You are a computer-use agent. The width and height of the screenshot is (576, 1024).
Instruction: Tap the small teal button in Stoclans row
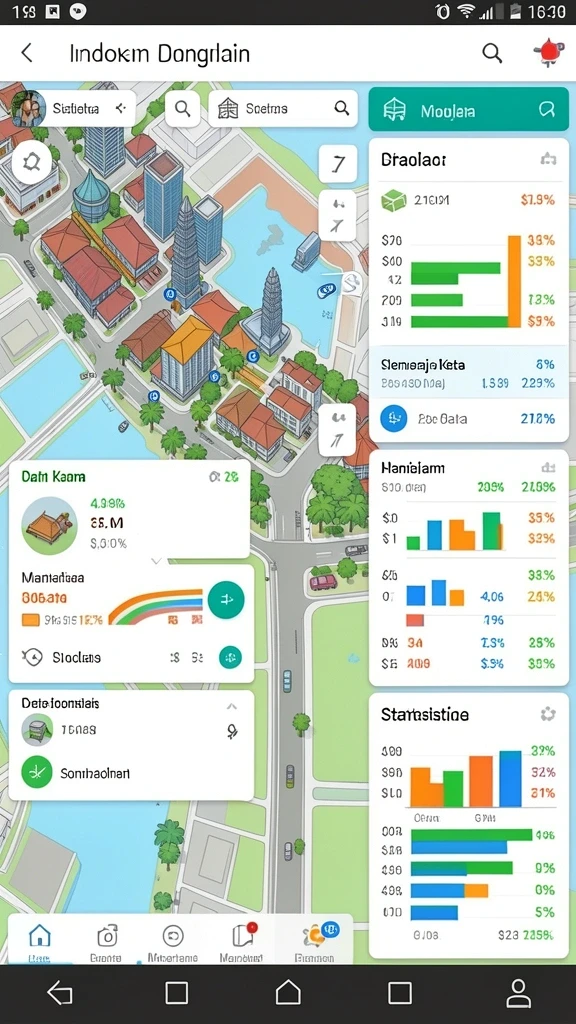(230, 657)
